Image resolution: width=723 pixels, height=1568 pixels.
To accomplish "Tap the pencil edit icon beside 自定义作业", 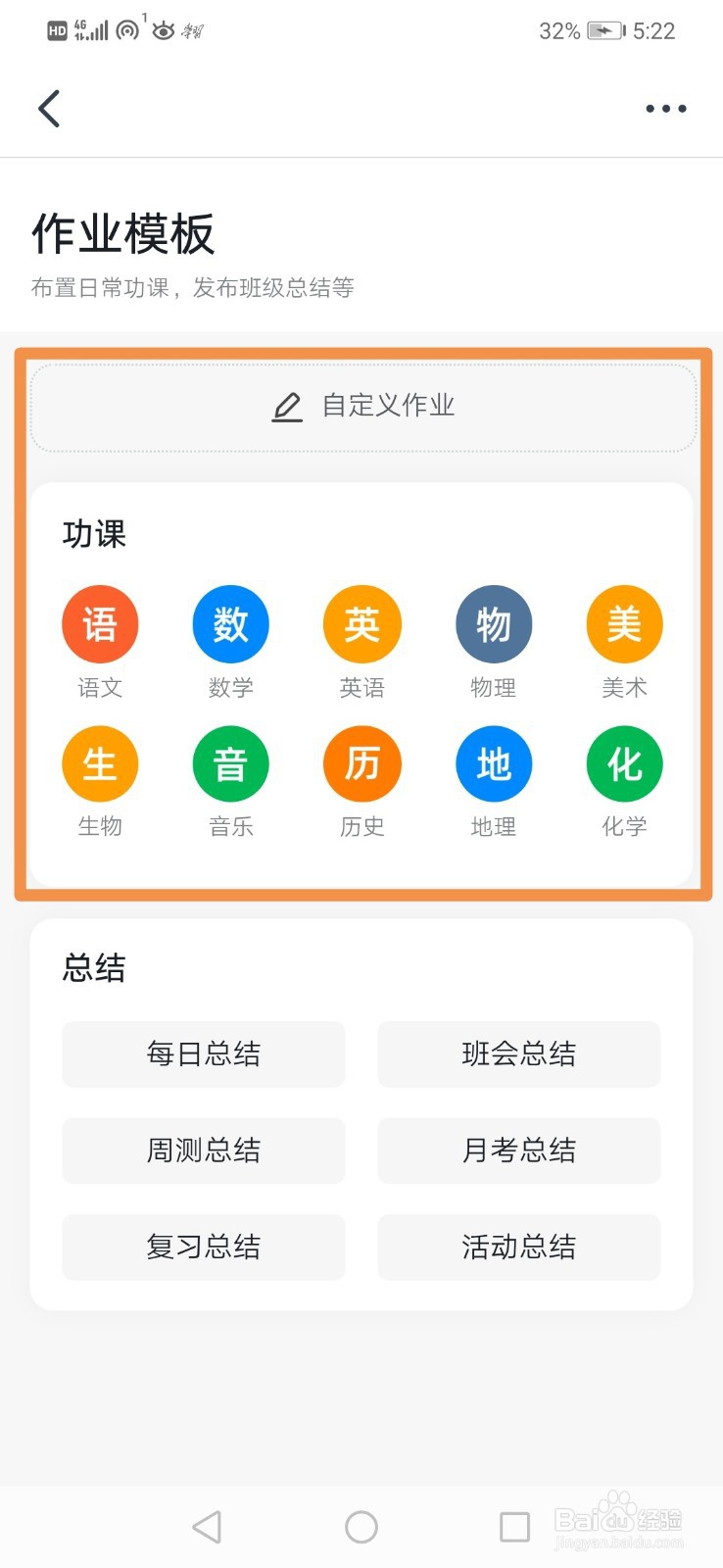I will tap(286, 407).
